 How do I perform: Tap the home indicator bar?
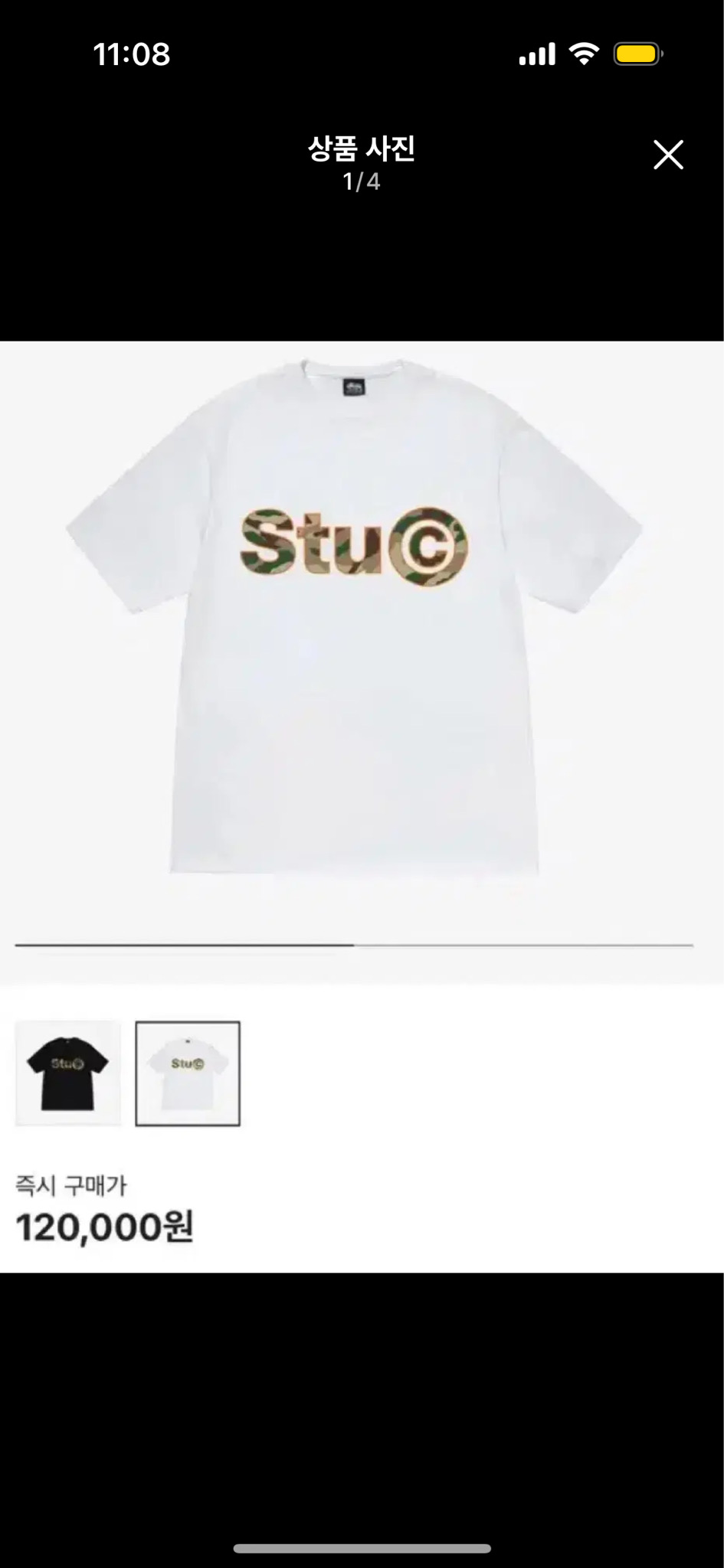pos(362,1546)
